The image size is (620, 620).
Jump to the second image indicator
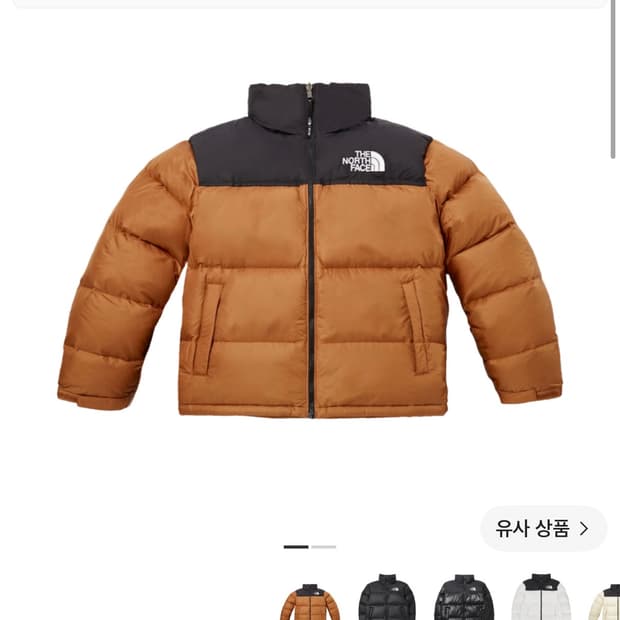(x=323, y=547)
